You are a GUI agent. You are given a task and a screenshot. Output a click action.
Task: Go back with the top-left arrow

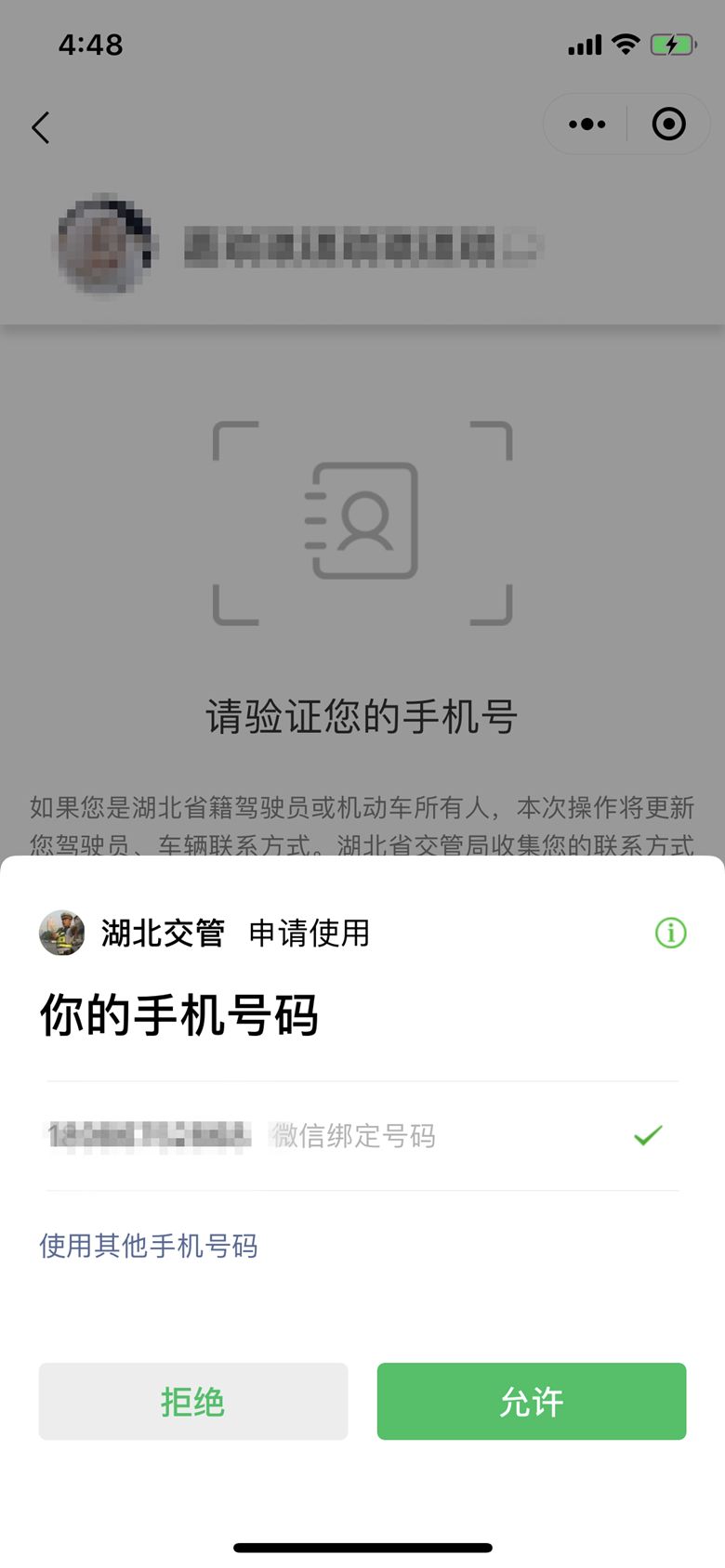point(41,127)
